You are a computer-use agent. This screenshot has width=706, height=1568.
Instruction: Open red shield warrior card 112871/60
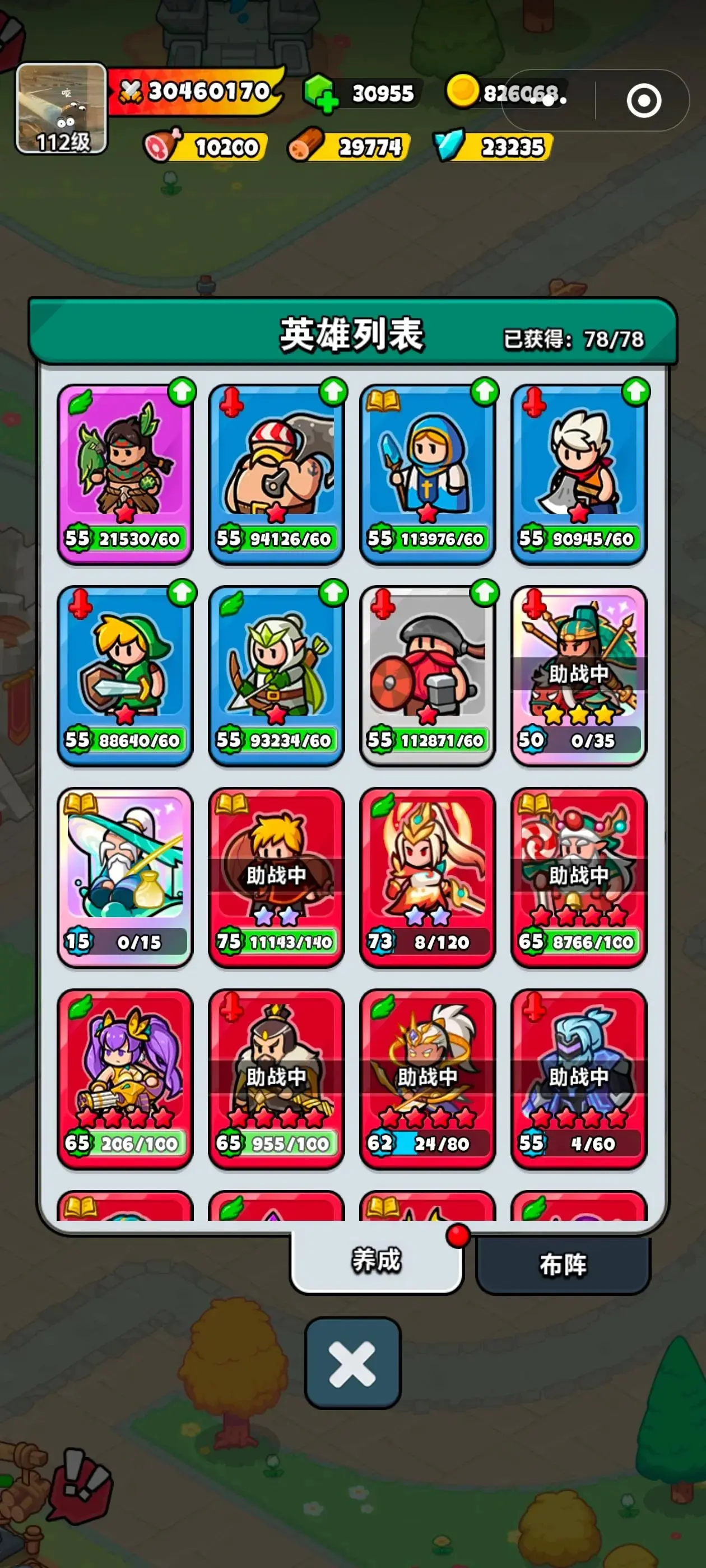(x=427, y=676)
